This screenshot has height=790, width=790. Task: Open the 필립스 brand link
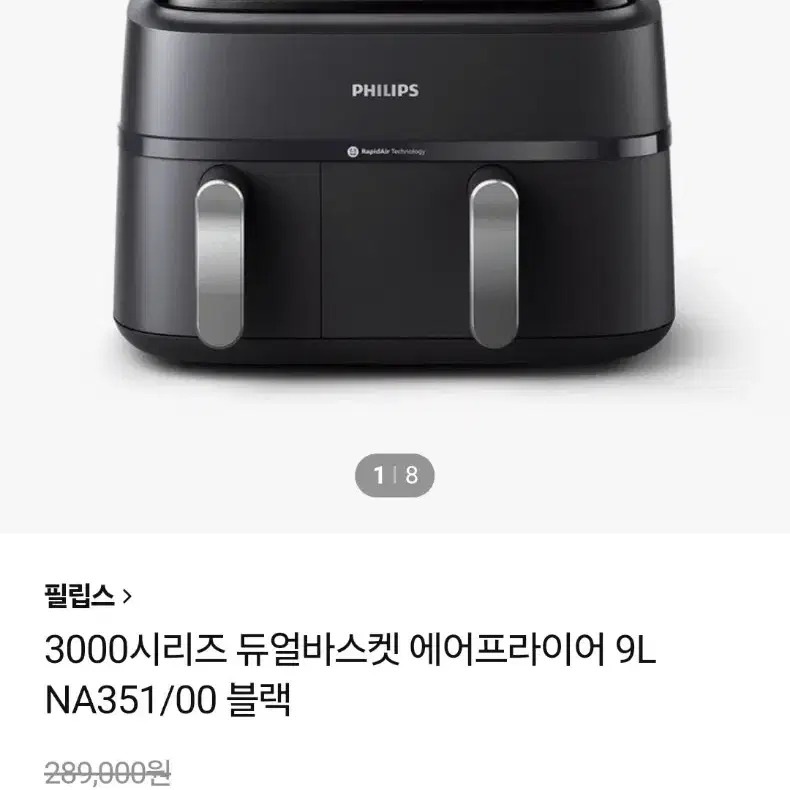pyautogui.click(x=88, y=596)
